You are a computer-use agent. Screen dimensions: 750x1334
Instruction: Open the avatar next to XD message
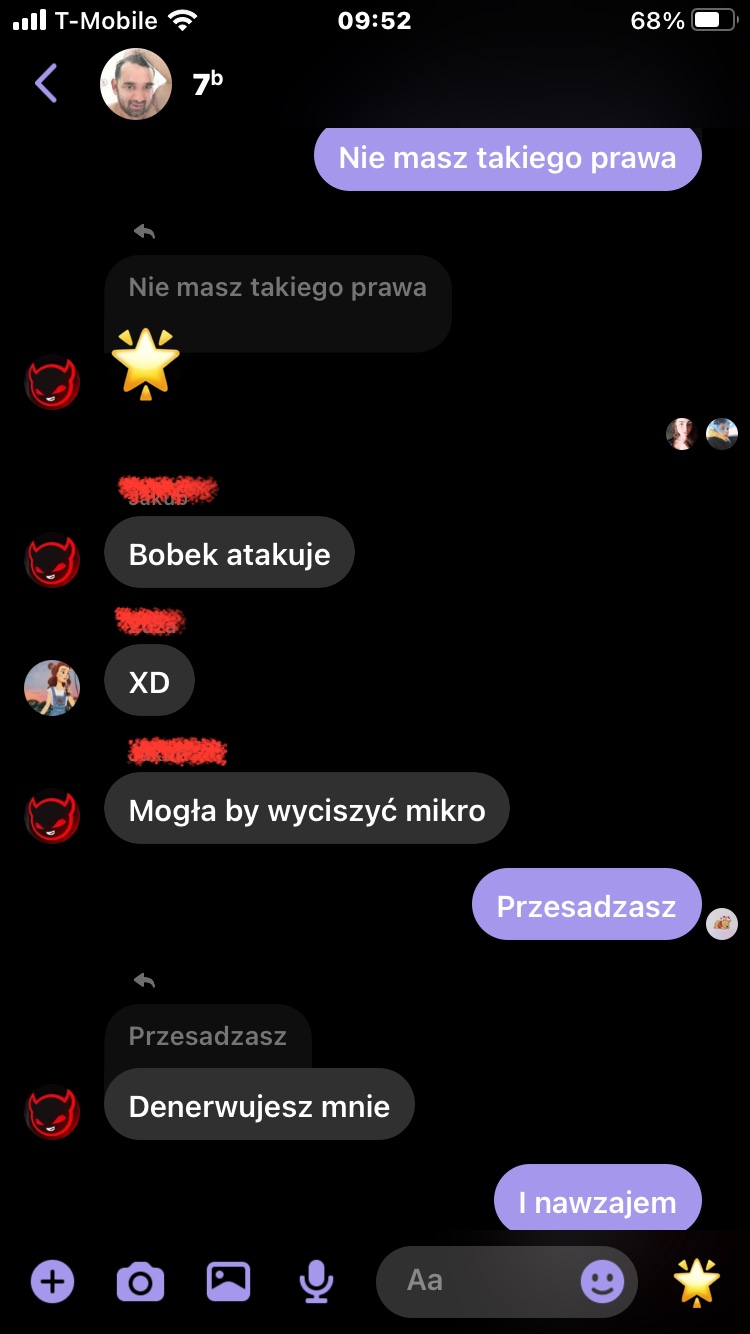coord(52,688)
